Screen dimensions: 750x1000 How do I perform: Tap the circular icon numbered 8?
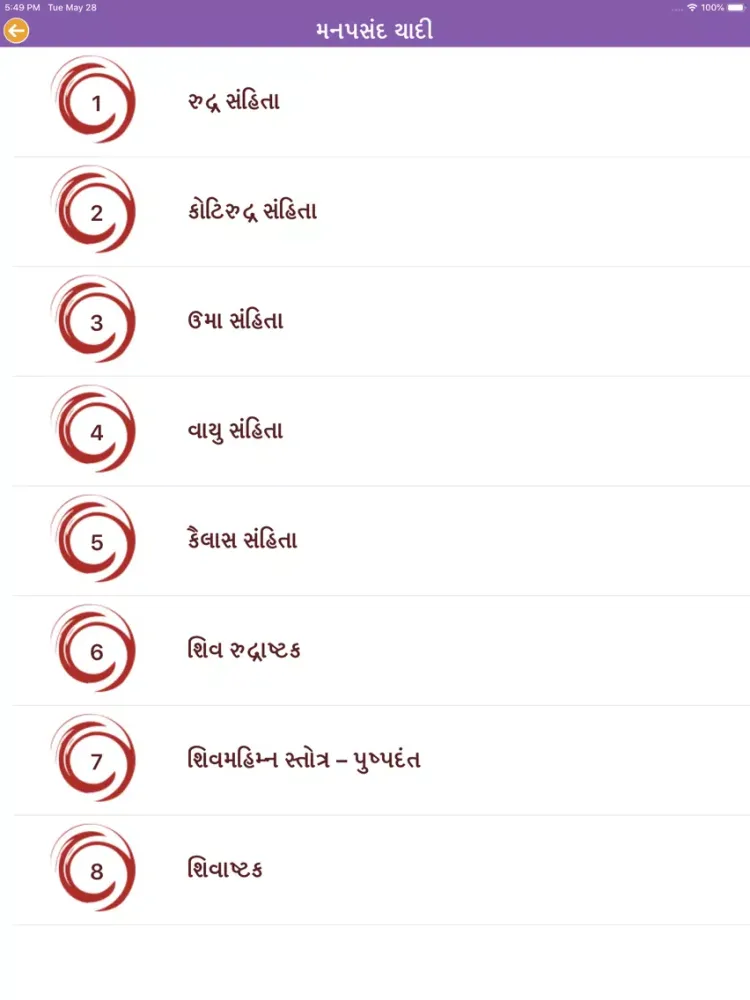point(93,869)
